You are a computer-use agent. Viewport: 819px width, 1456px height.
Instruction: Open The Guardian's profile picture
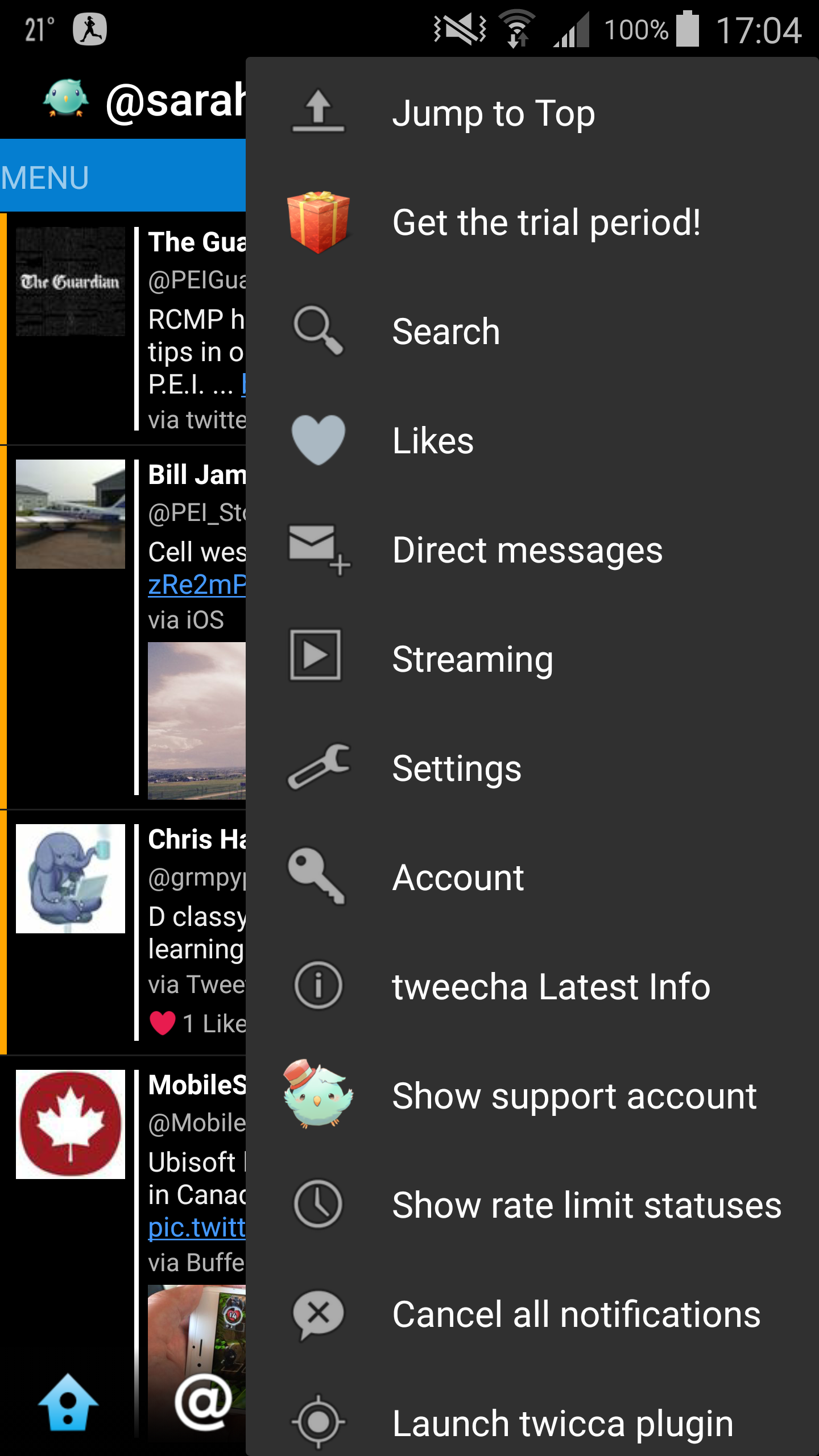pos(71,282)
